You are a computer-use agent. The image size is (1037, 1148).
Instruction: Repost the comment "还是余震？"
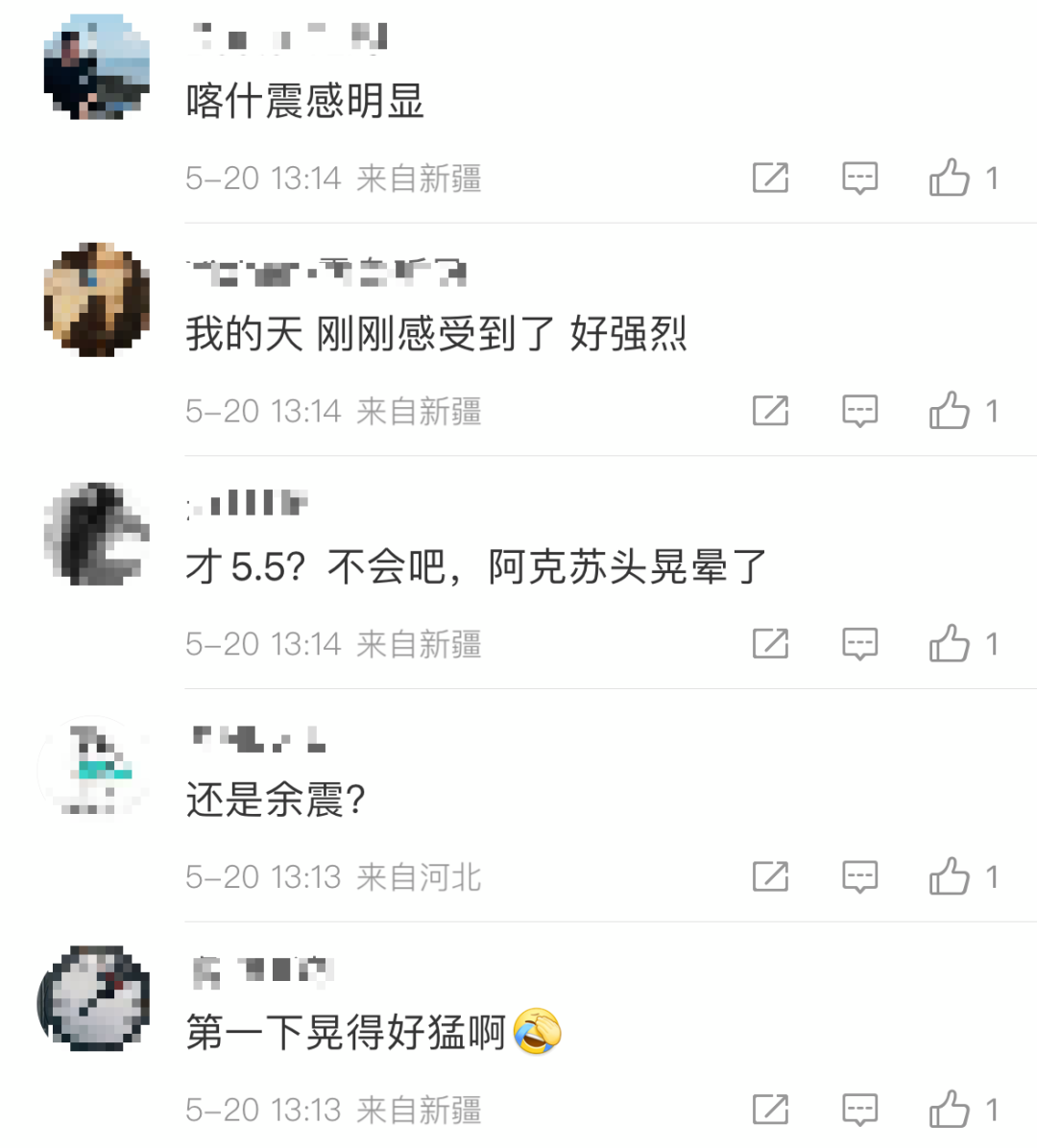(x=770, y=876)
